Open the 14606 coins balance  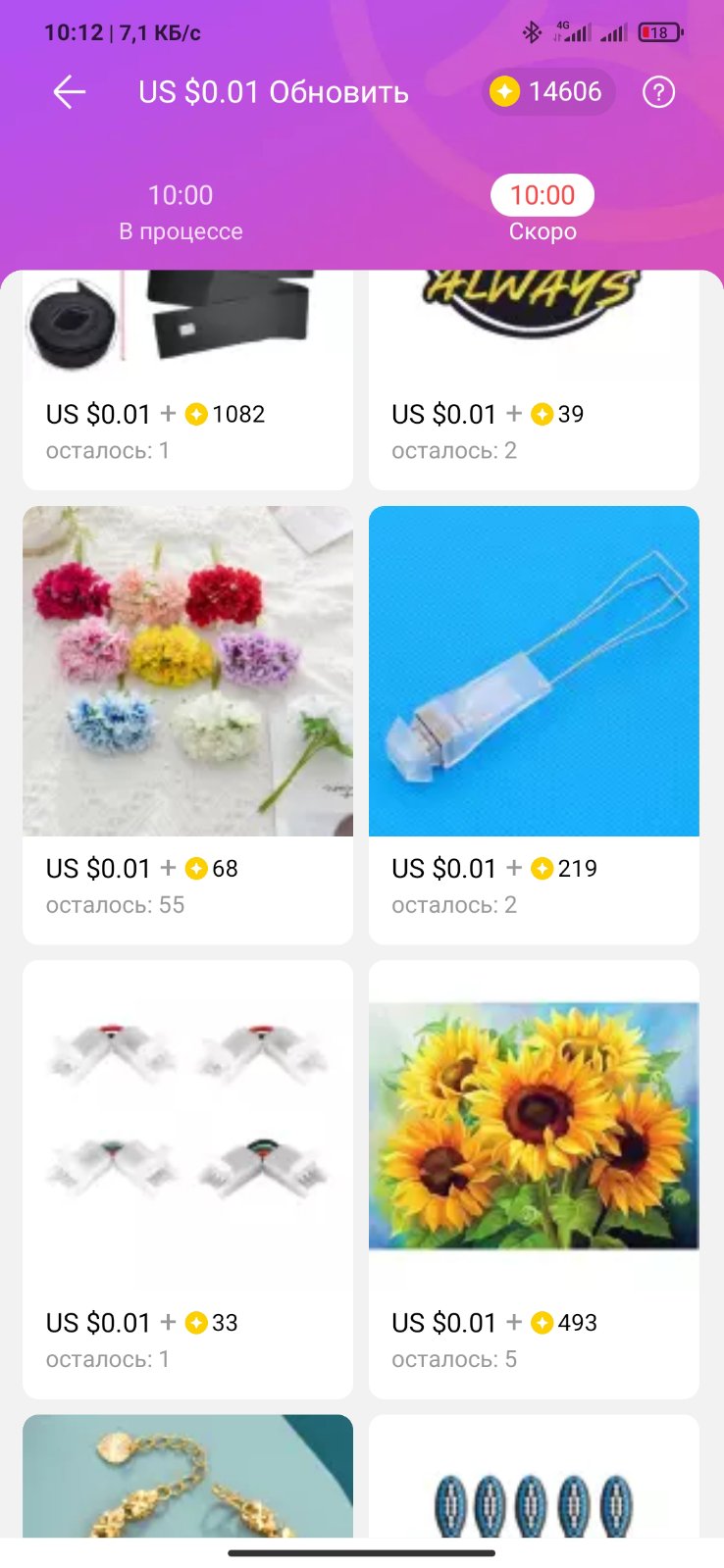tap(548, 92)
